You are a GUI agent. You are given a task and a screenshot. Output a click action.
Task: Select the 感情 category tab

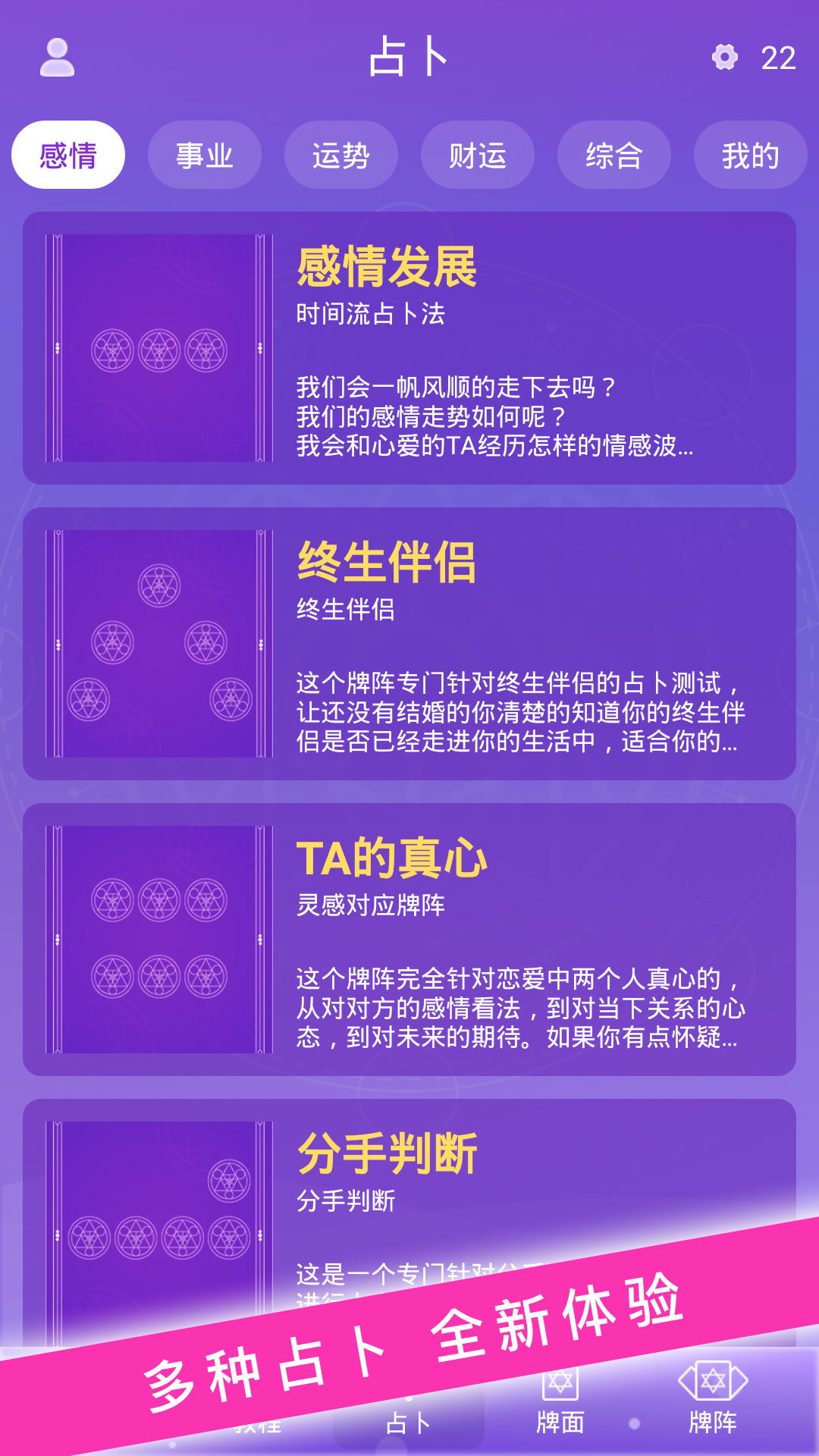tap(68, 155)
